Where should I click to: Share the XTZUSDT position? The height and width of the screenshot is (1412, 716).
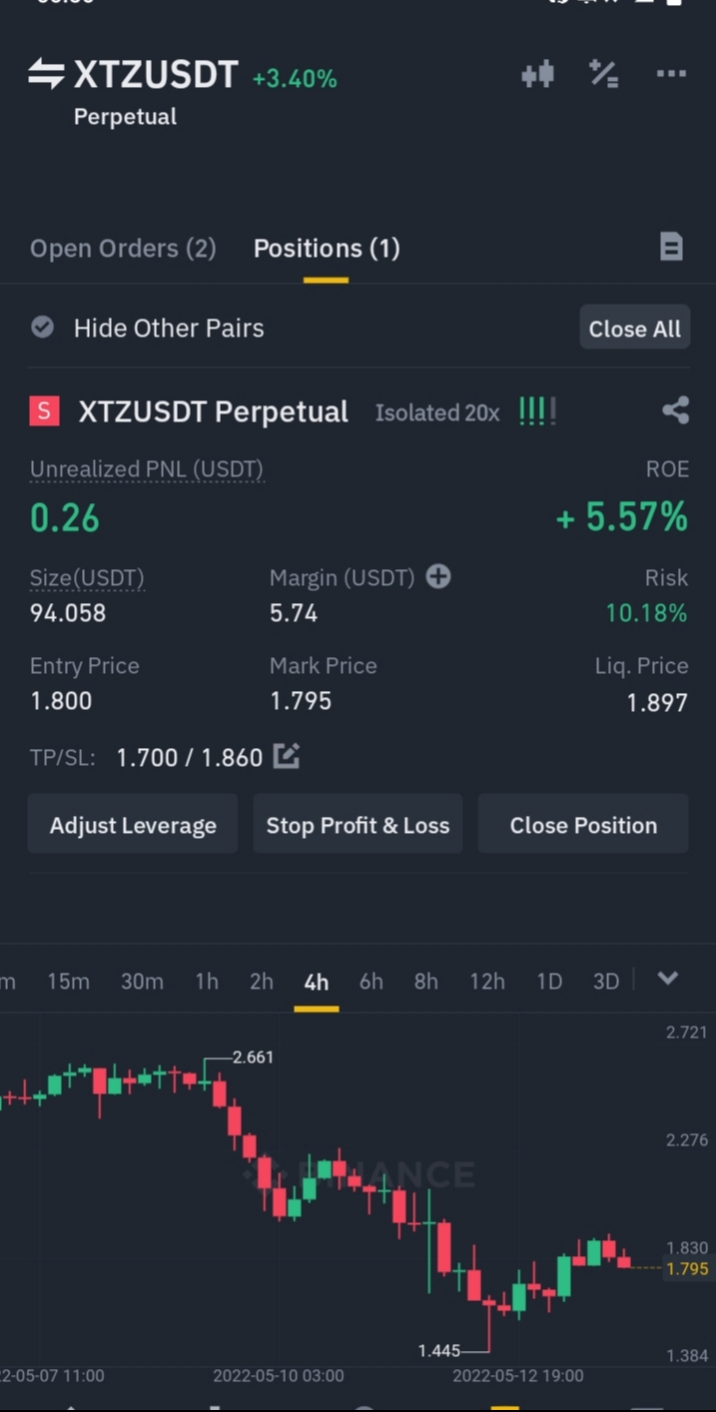pyautogui.click(x=675, y=410)
